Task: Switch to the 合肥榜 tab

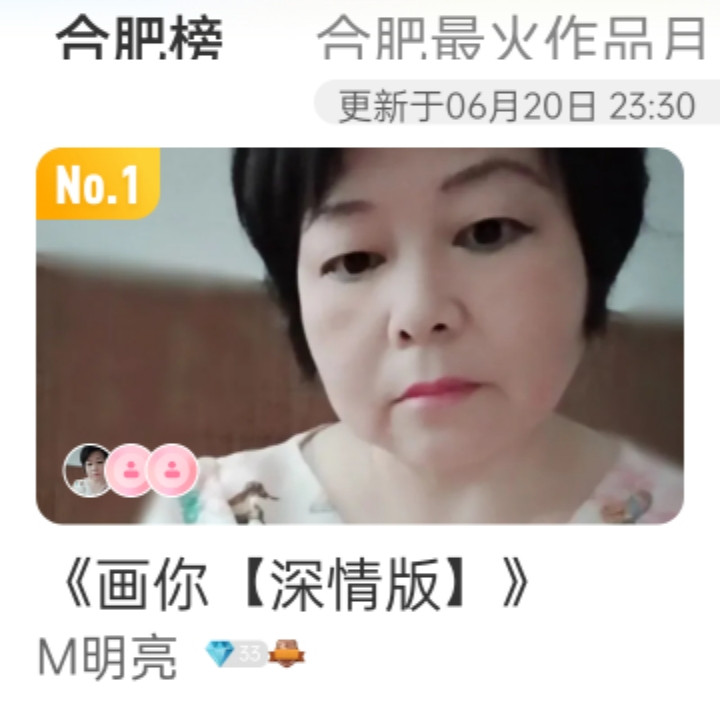Action: coord(139,40)
